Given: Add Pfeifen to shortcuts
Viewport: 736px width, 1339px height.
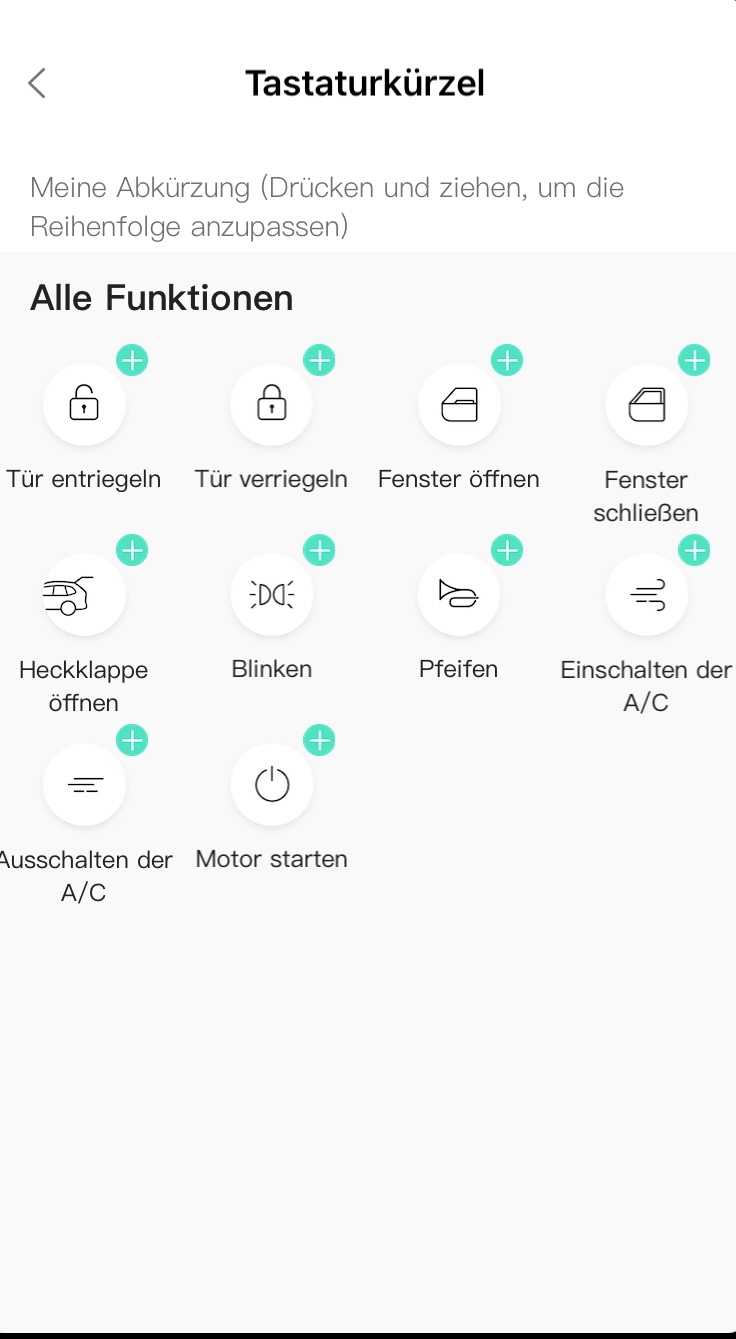Looking at the screenshot, I should pyautogui.click(x=507, y=550).
